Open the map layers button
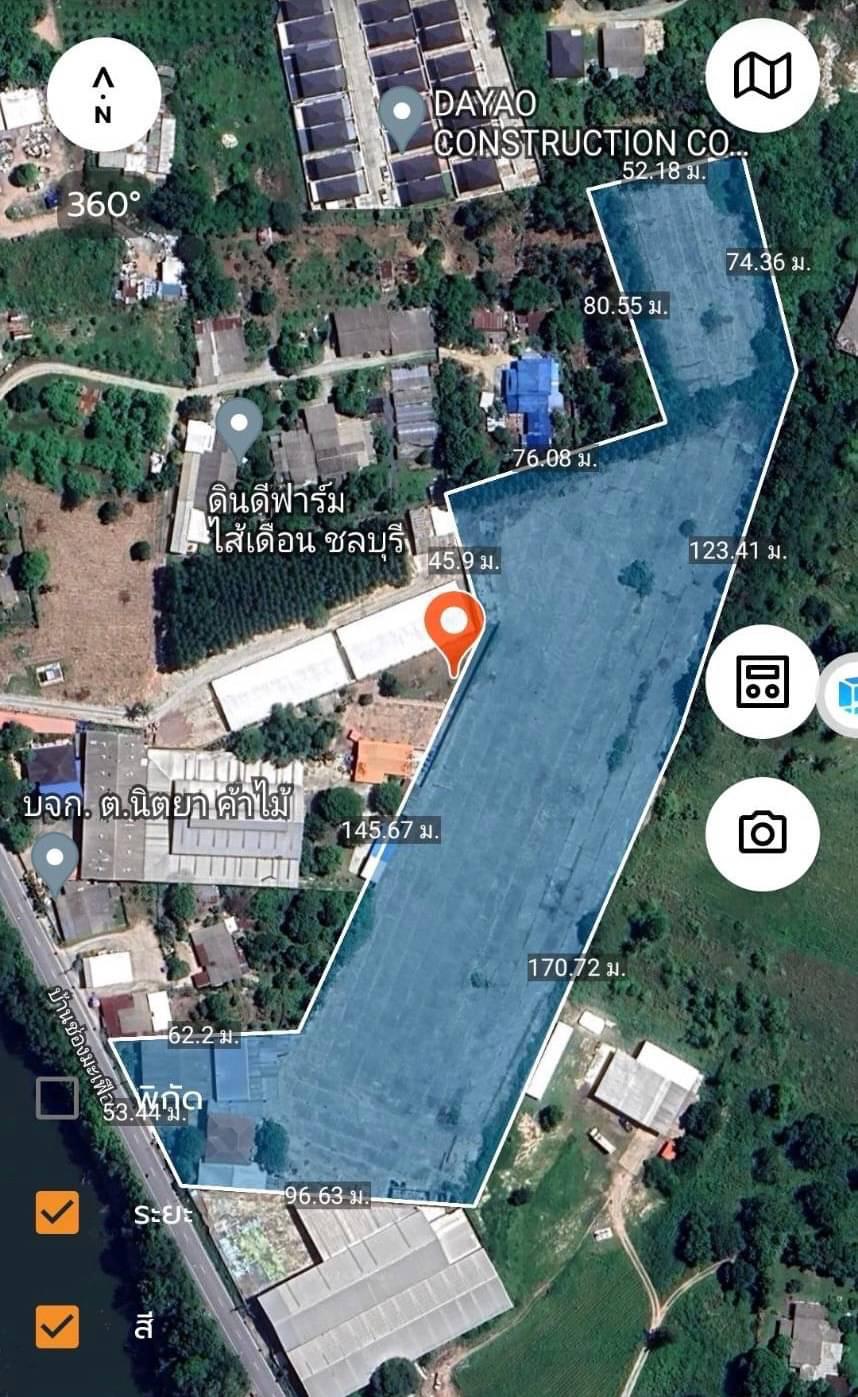 [762, 76]
